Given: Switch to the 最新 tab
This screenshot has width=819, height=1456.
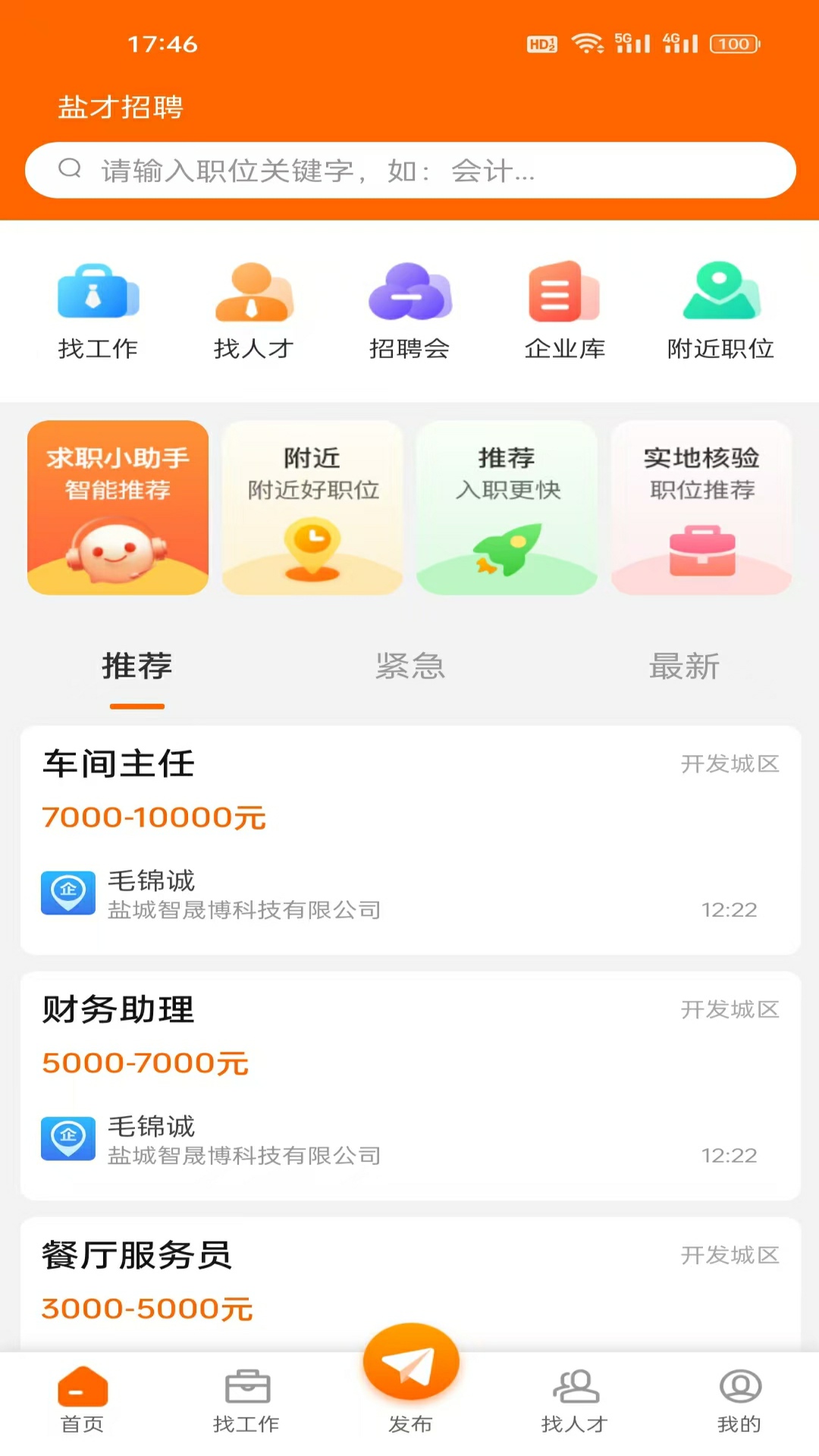Looking at the screenshot, I should point(682,667).
